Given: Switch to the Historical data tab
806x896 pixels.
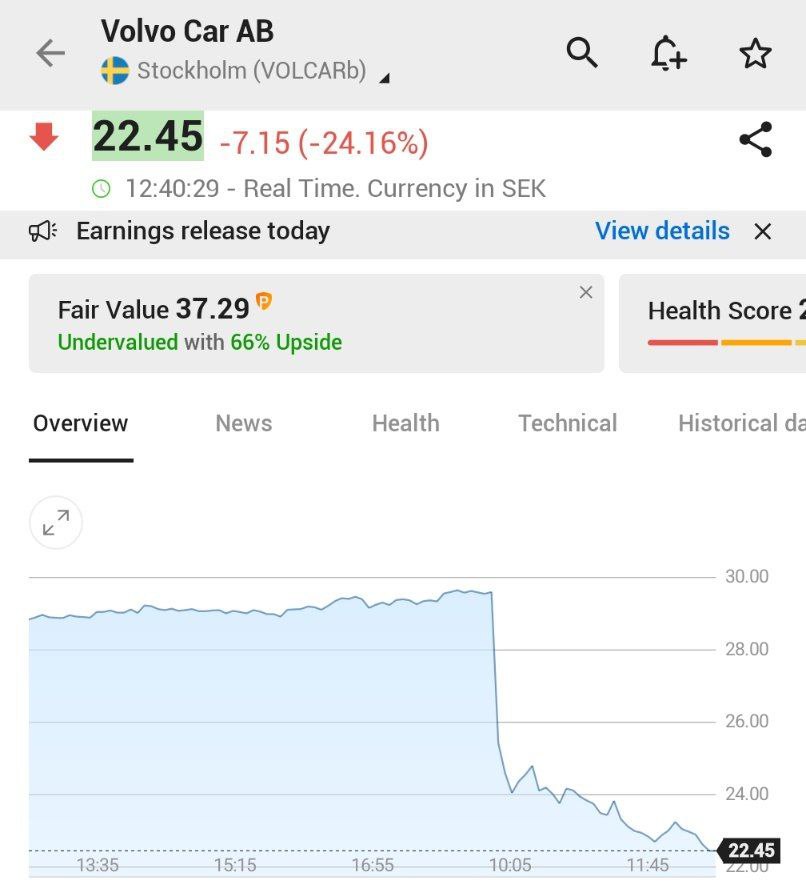Looking at the screenshot, I should [x=740, y=423].
